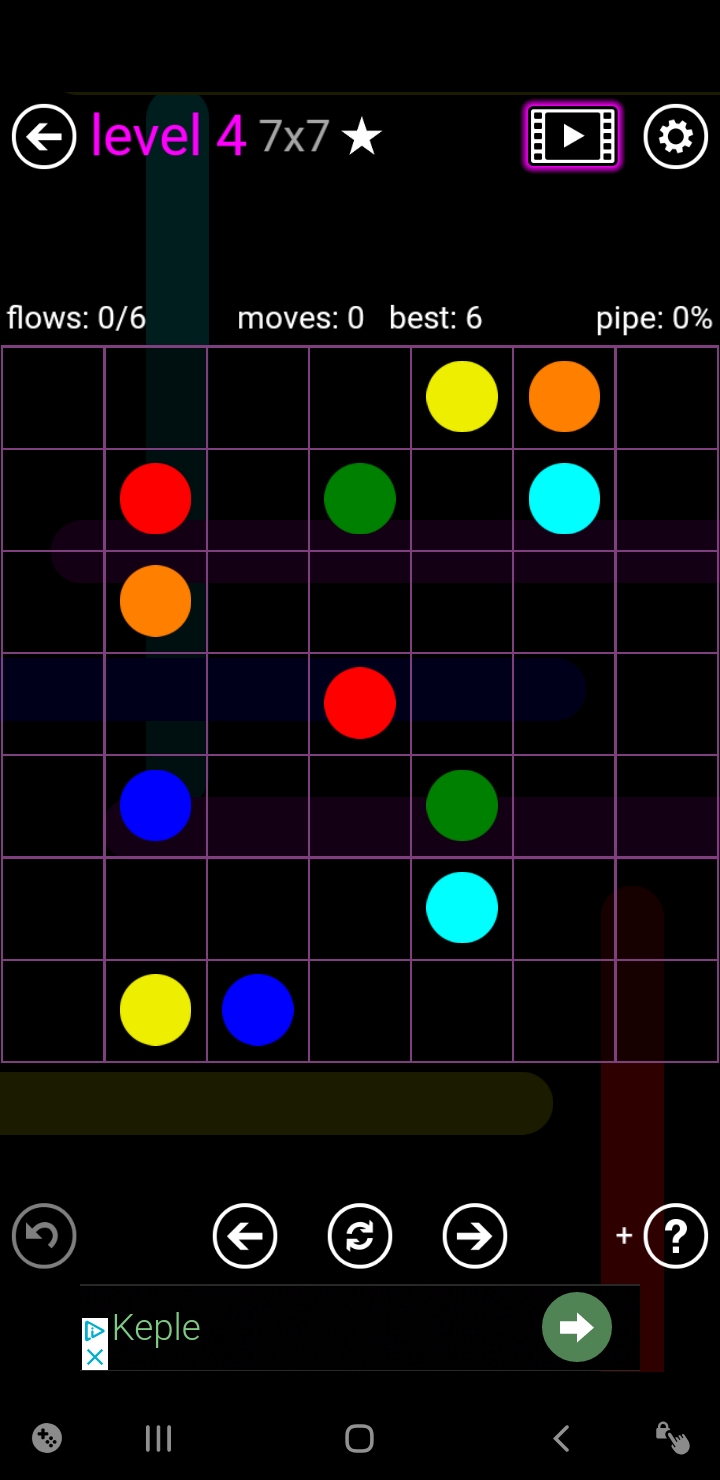Tap the system back button
This screenshot has height=1480, width=720.
click(561, 1438)
